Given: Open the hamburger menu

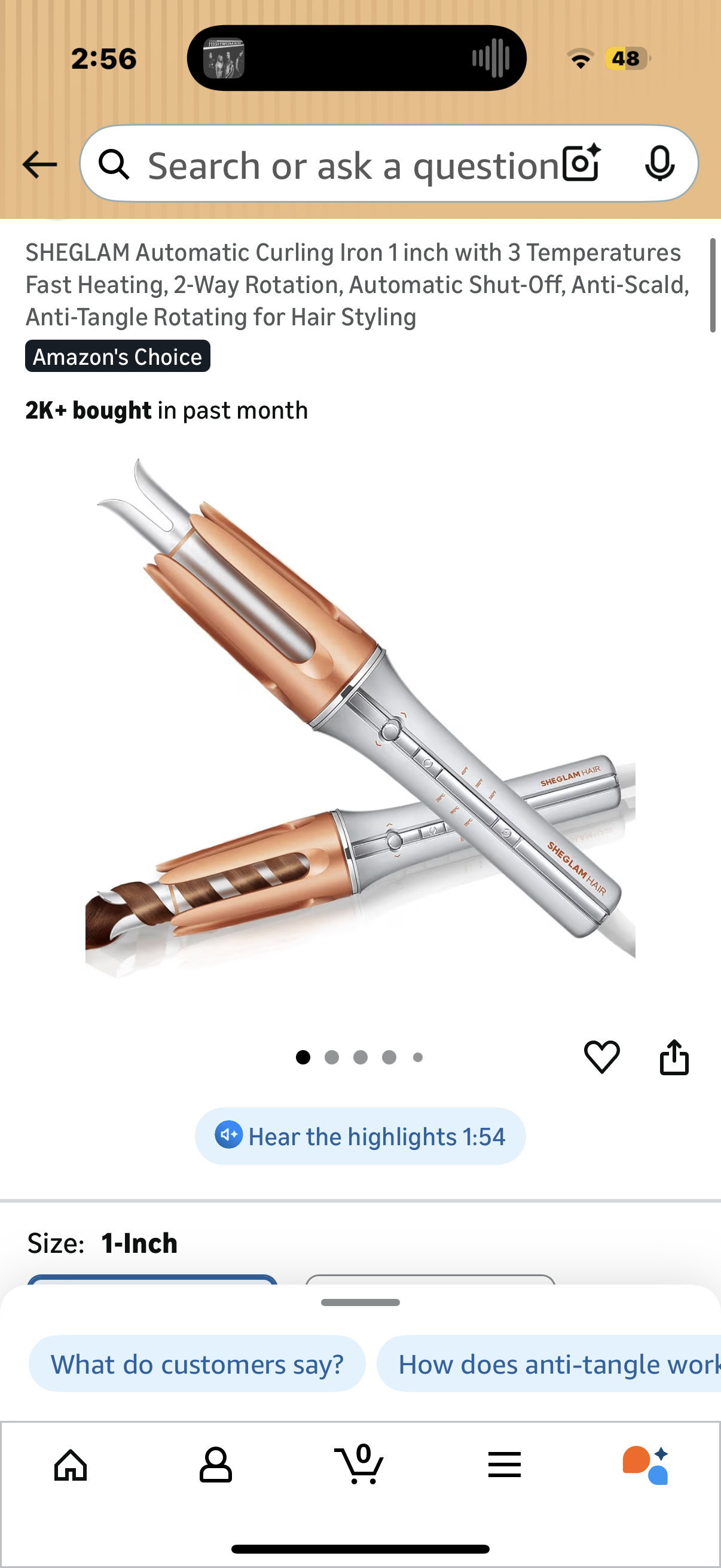Looking at the screenshot, I should [x=505, y=1465].
